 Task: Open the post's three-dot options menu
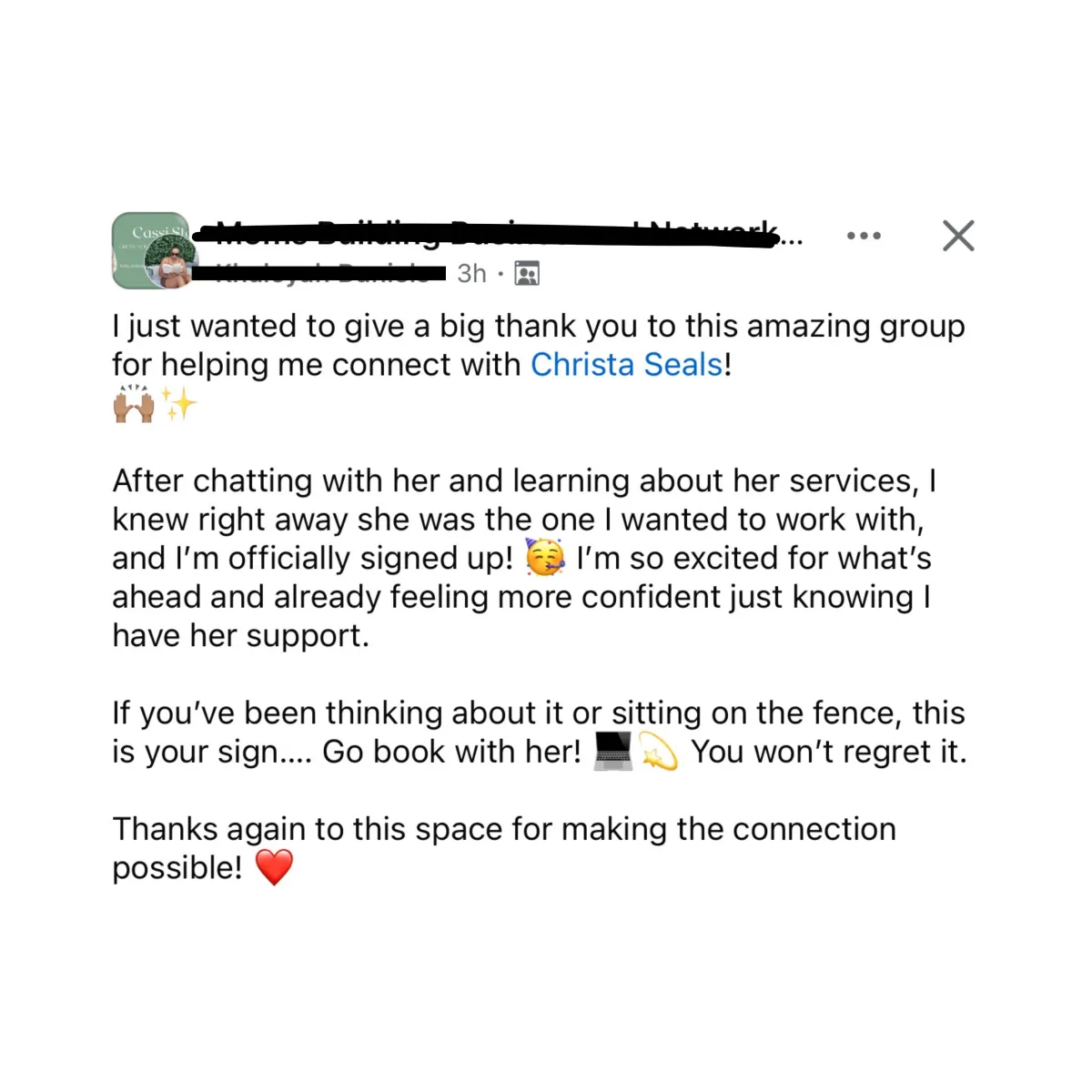pos(864,236)
